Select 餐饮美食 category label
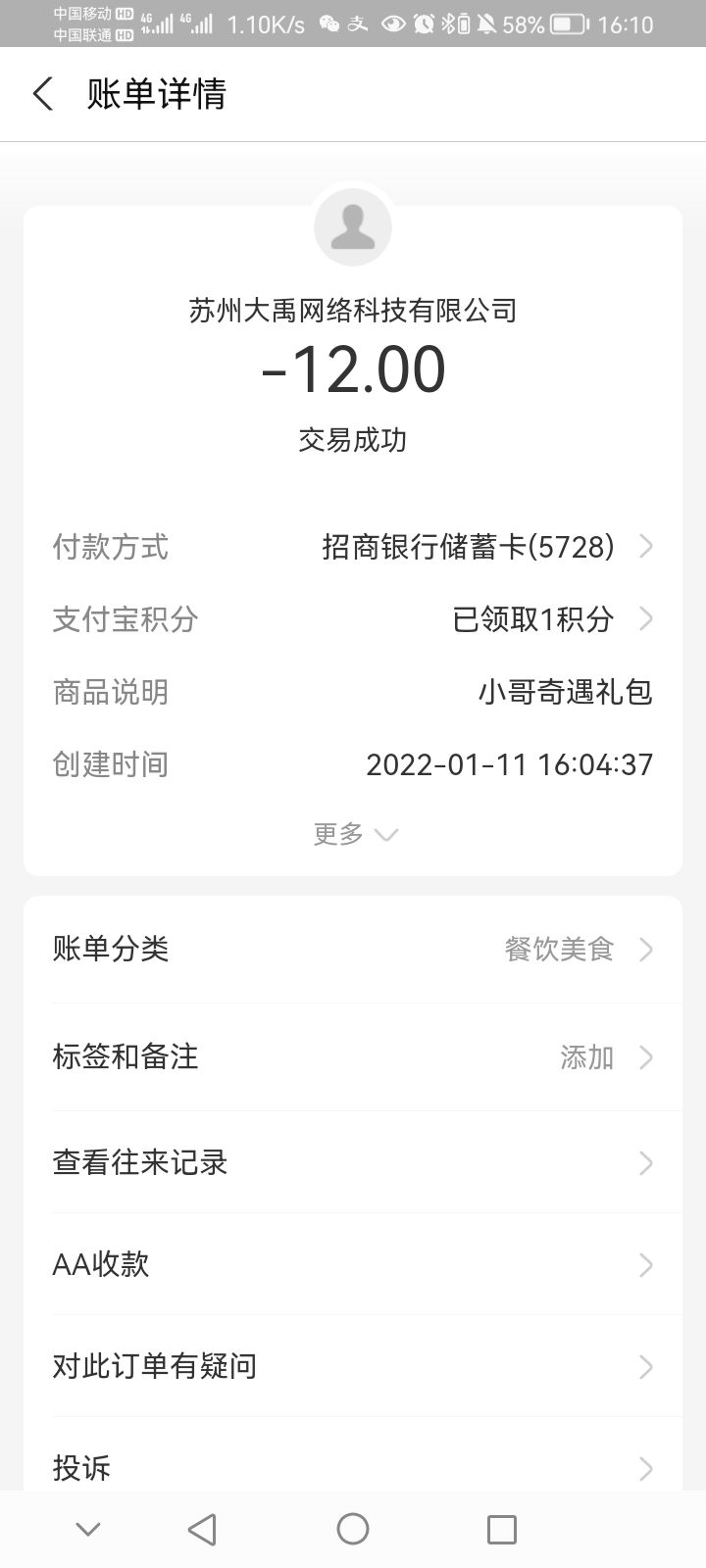The width and height of the screenshot is (706, 1568). [559, 949]
